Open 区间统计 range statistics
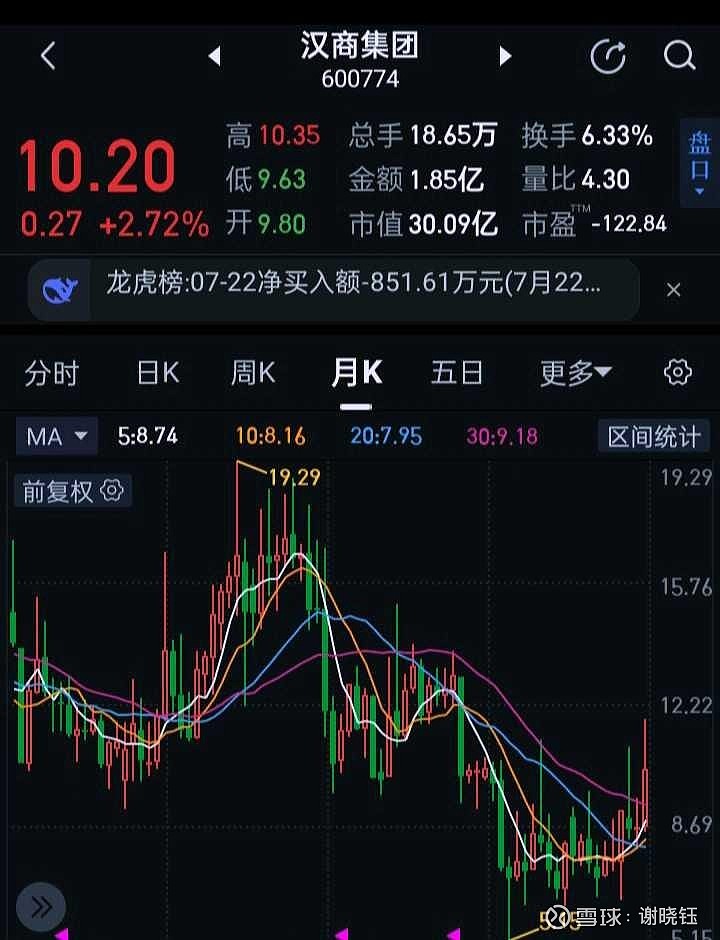720x940 pixels. point(654,436)
